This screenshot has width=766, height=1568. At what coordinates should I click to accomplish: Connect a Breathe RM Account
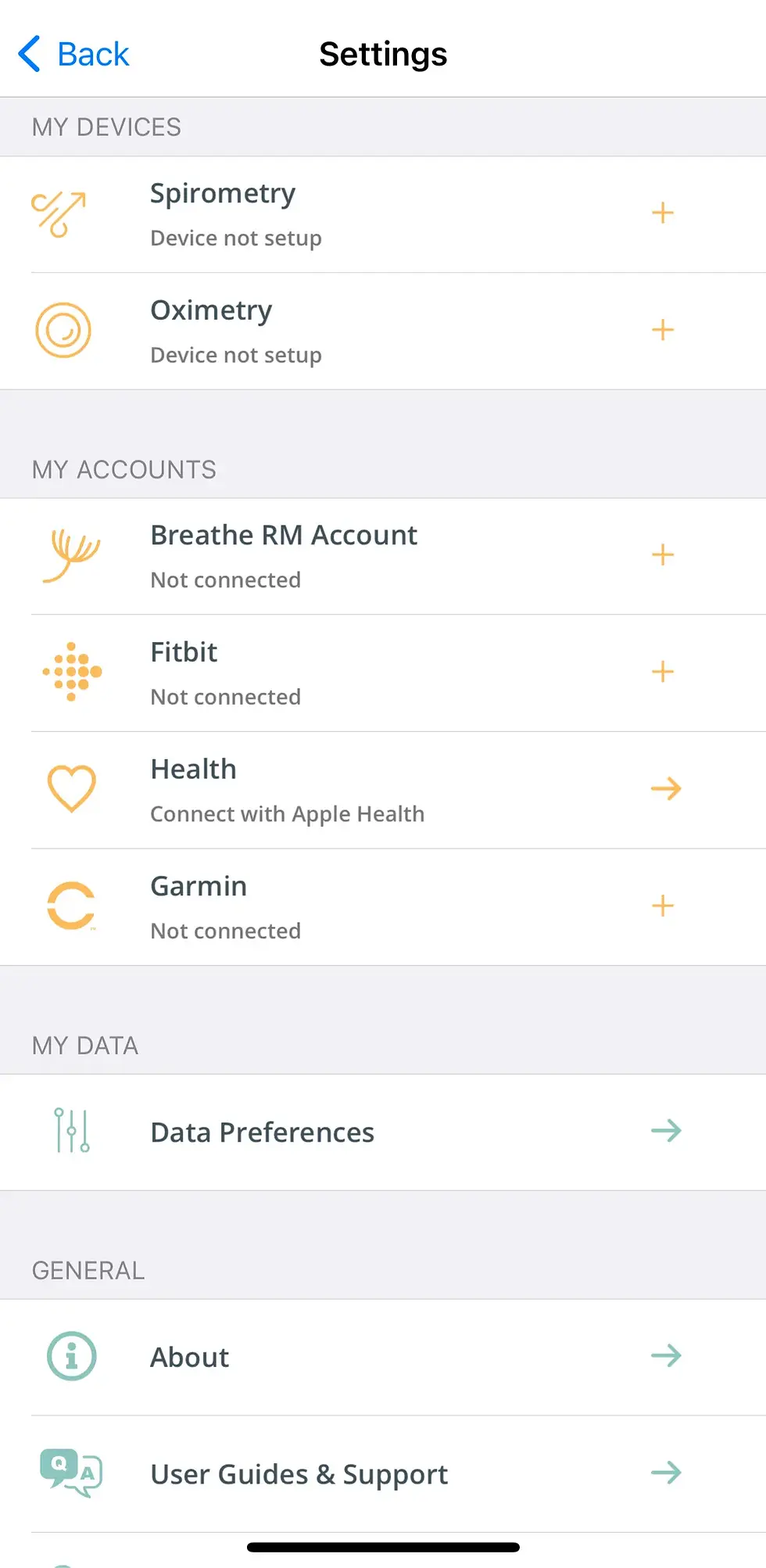[x=383, y=556]
